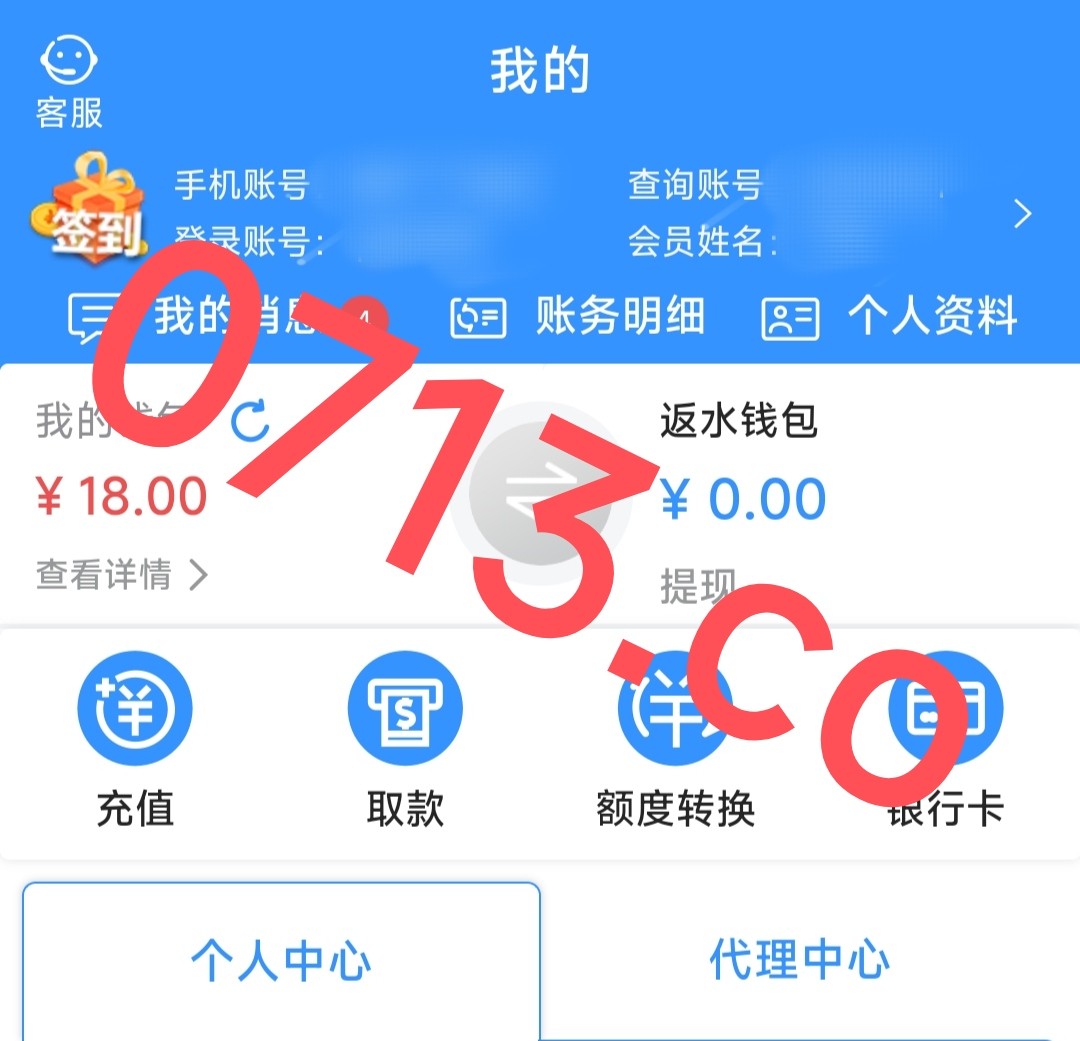Open 个人资料 personal profile
Screen dimensions: 1080x1041
(x=890, y=318)
